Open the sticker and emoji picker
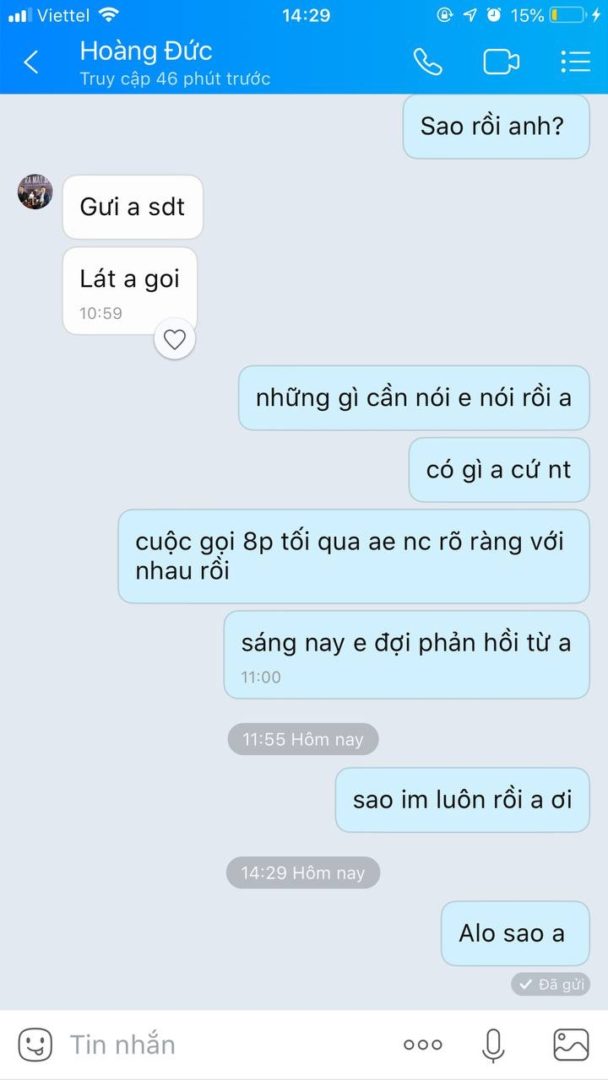The height and width of the screenshot is (1080, 608). click(35, 1045)
